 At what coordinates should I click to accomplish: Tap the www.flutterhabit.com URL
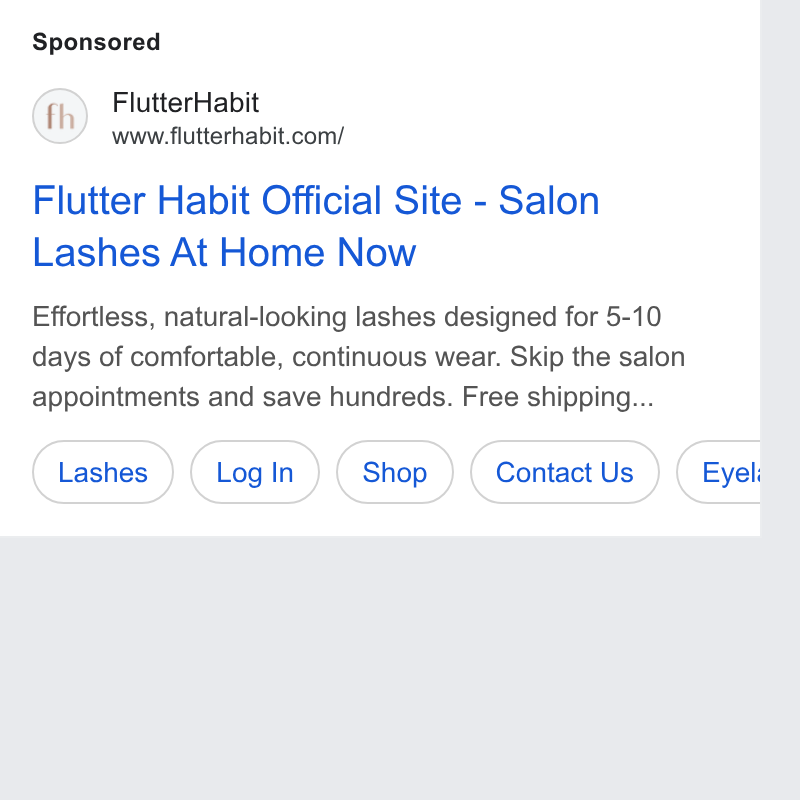coord(228,136)
